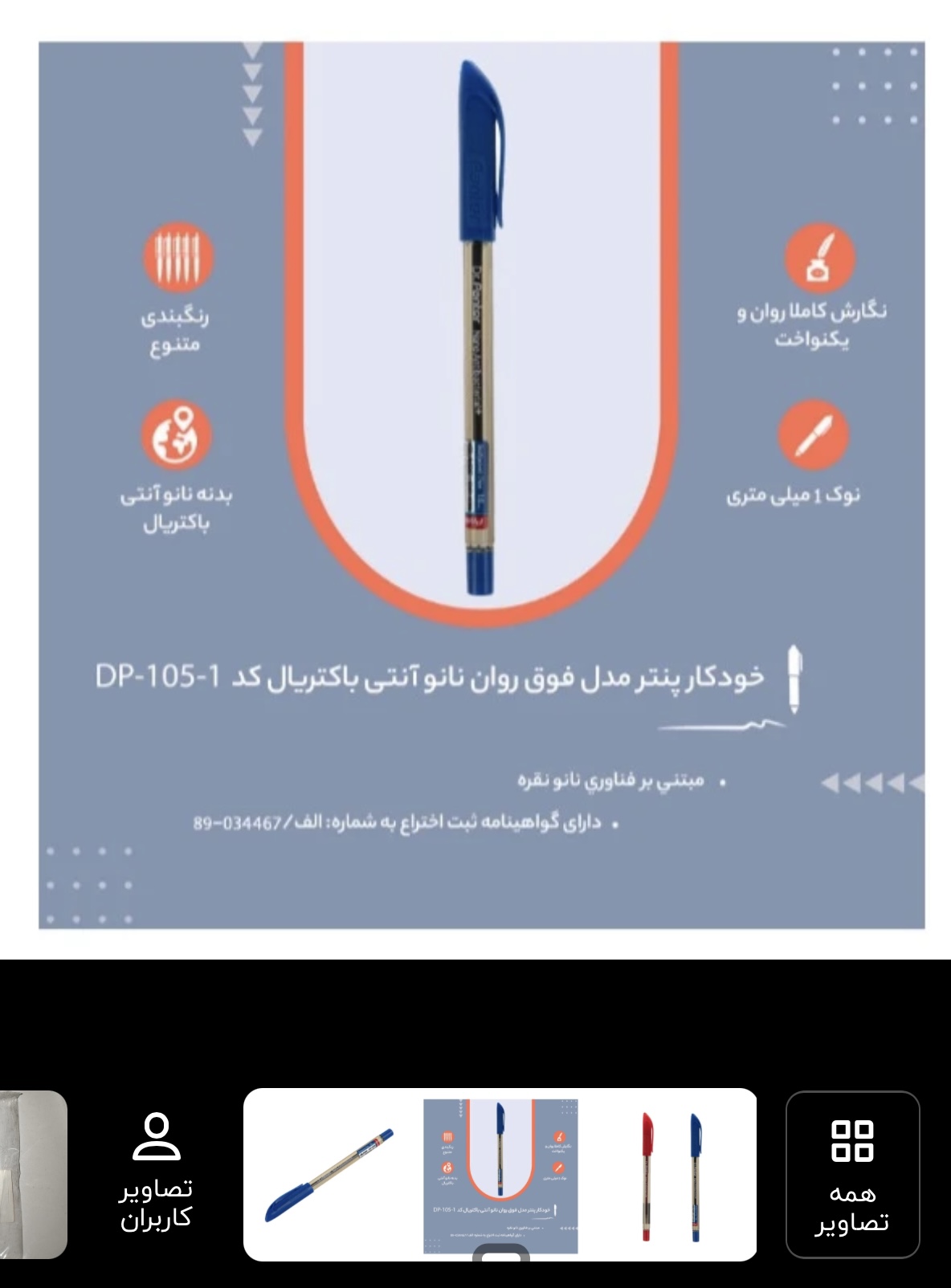Viewport: 951px width, 1288px height.
Task: Open the partially visible gray photo thumbnail
Action: (32, 1174)
